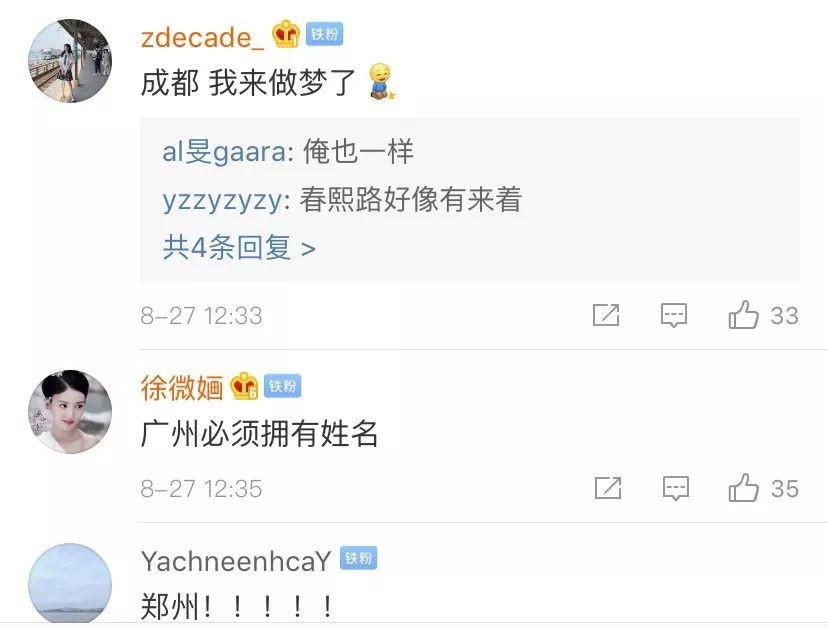Like zdecade_'s comment about 成都
The image size is (828, 628).
pyautogui.click(x=745, y=316)
